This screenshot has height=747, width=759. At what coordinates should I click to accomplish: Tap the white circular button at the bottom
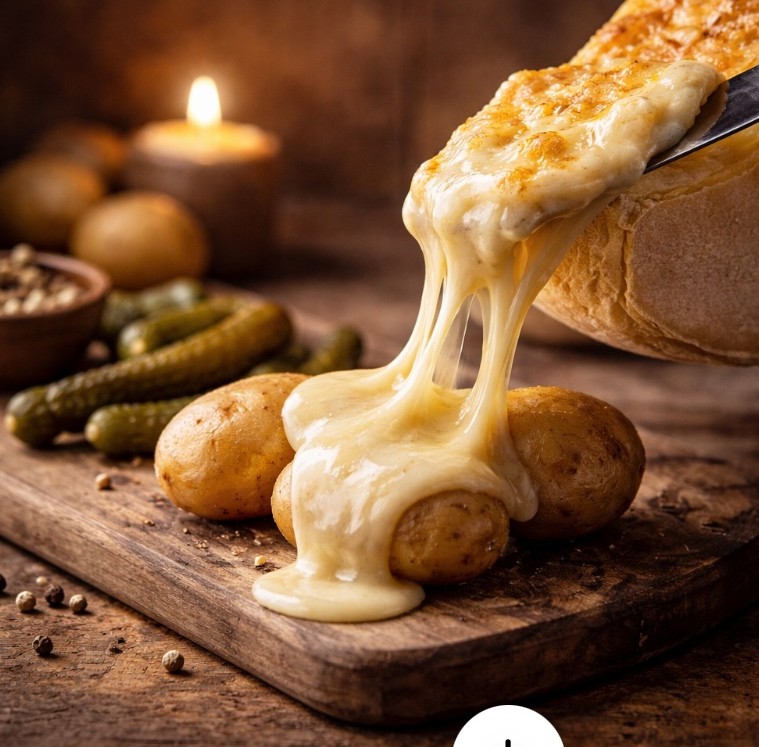coord(508,731)
